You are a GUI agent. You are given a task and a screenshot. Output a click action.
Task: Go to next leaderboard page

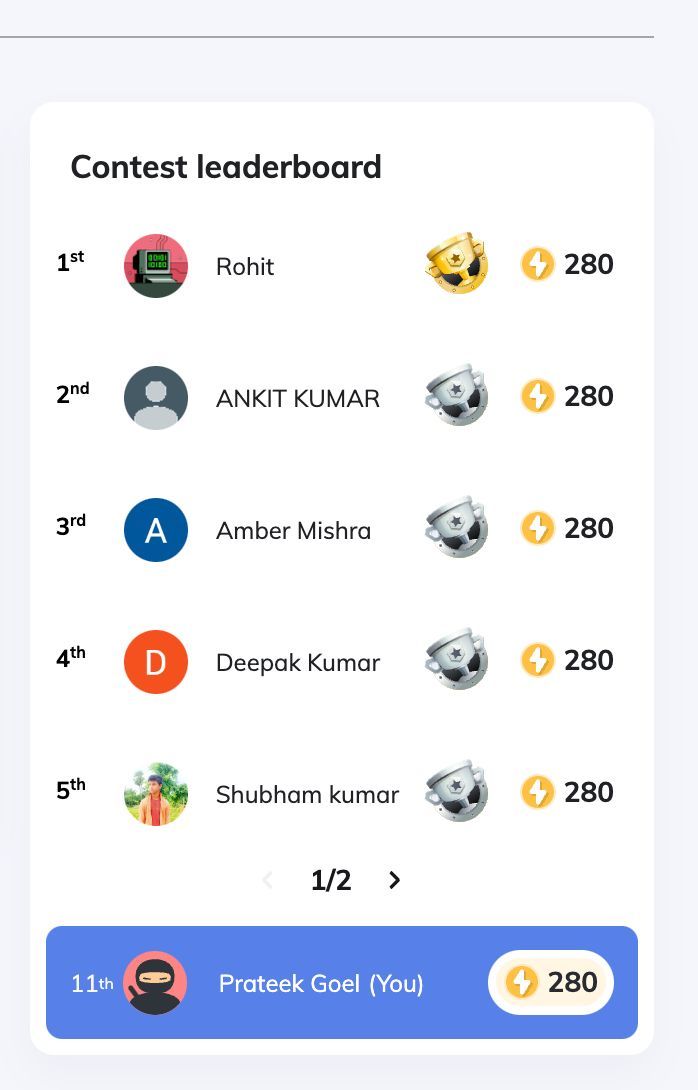(x=394, y=880)
